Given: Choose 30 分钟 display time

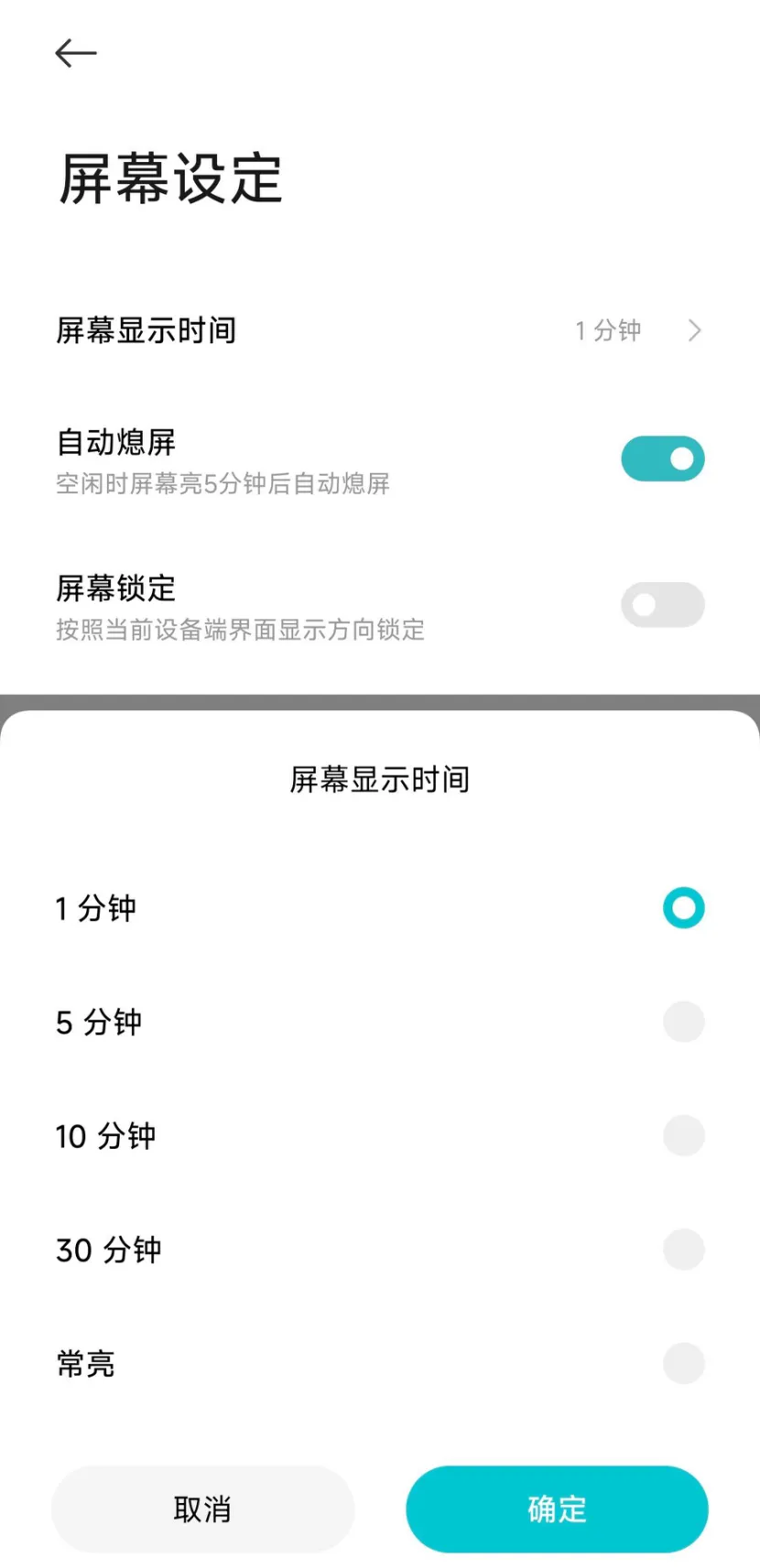Looking at the screenshot, I should point(683,1249).
